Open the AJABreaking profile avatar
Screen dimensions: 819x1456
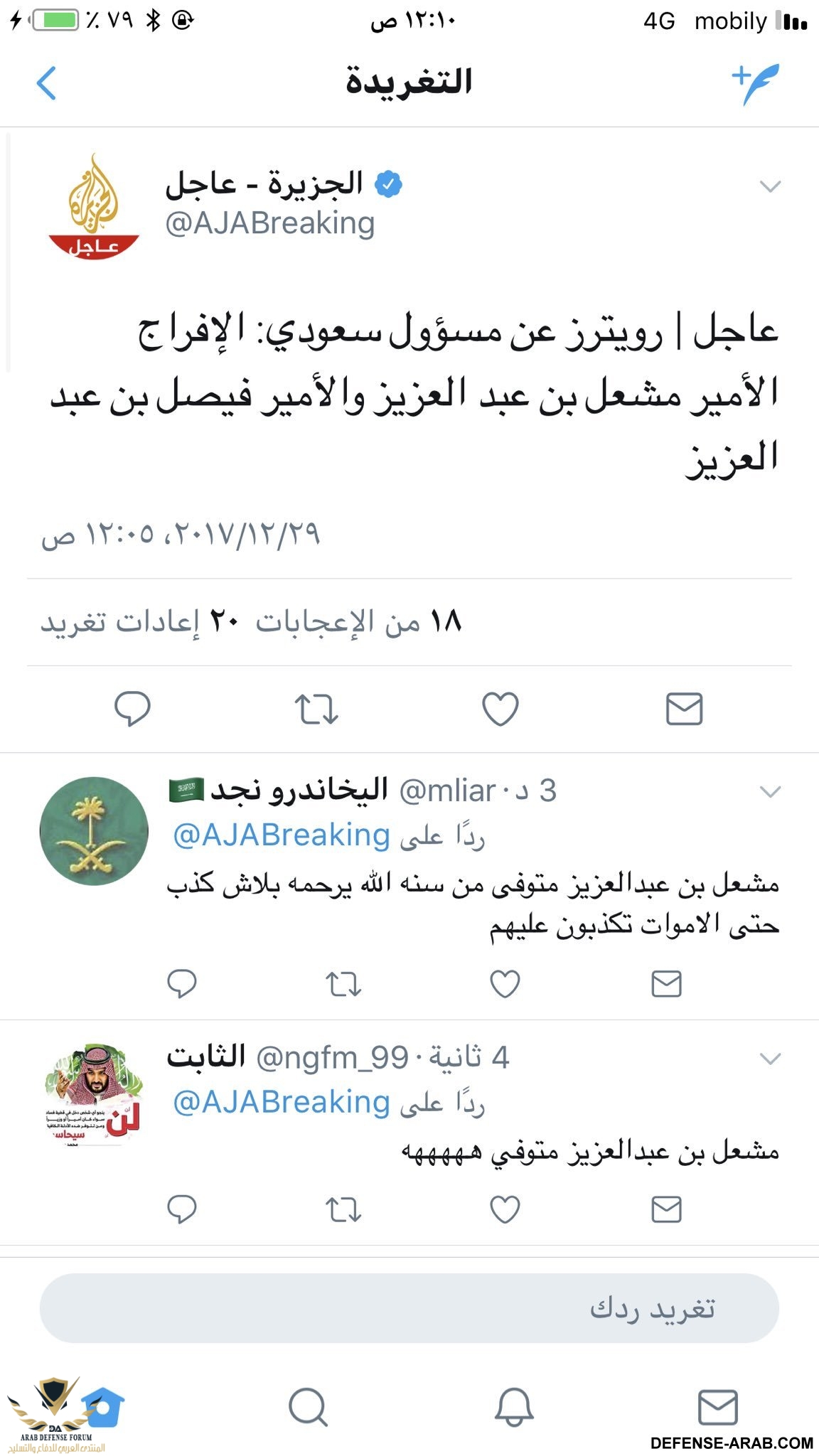(93, 207)
